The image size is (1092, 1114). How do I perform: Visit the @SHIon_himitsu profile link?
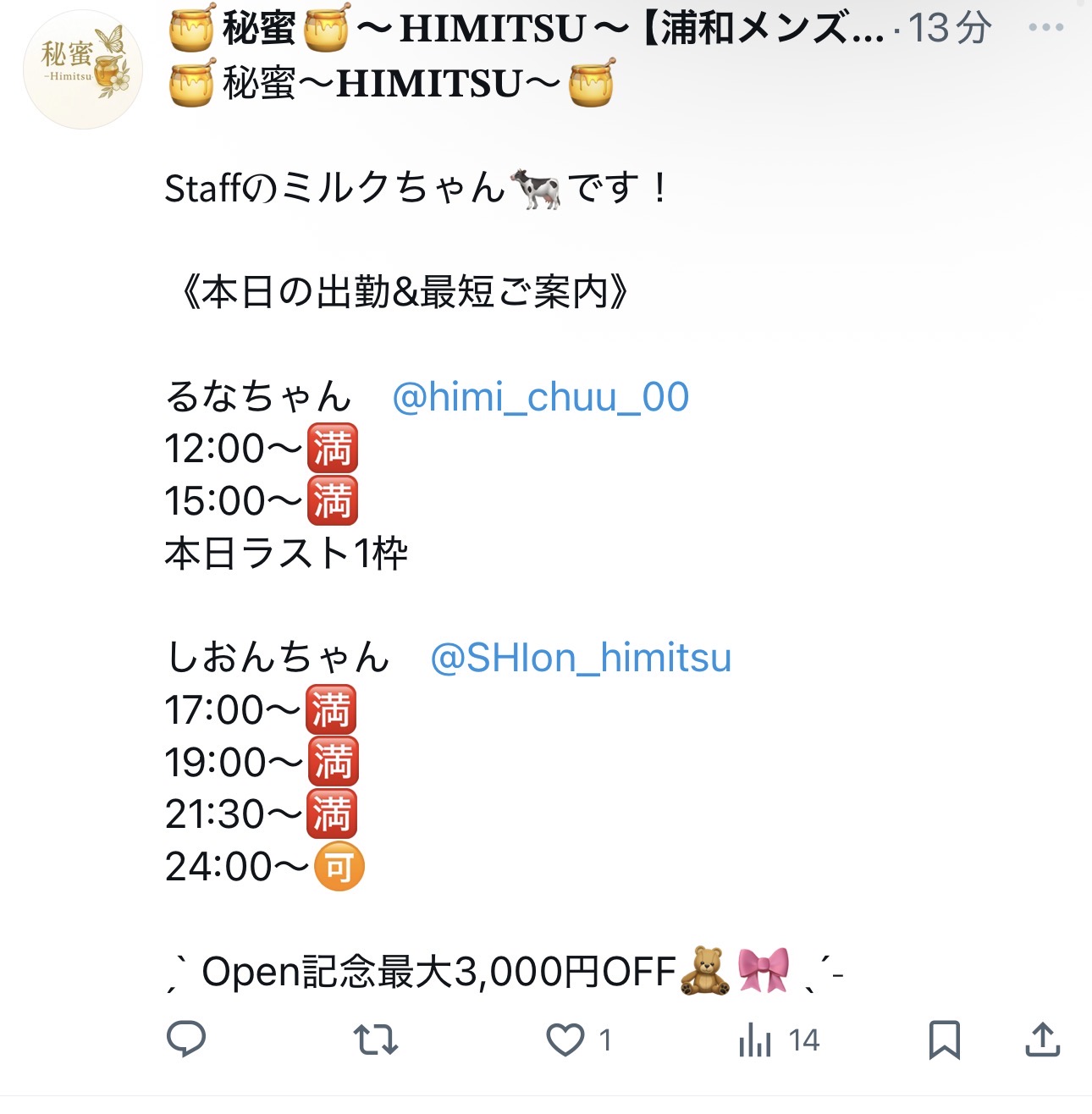581,658
